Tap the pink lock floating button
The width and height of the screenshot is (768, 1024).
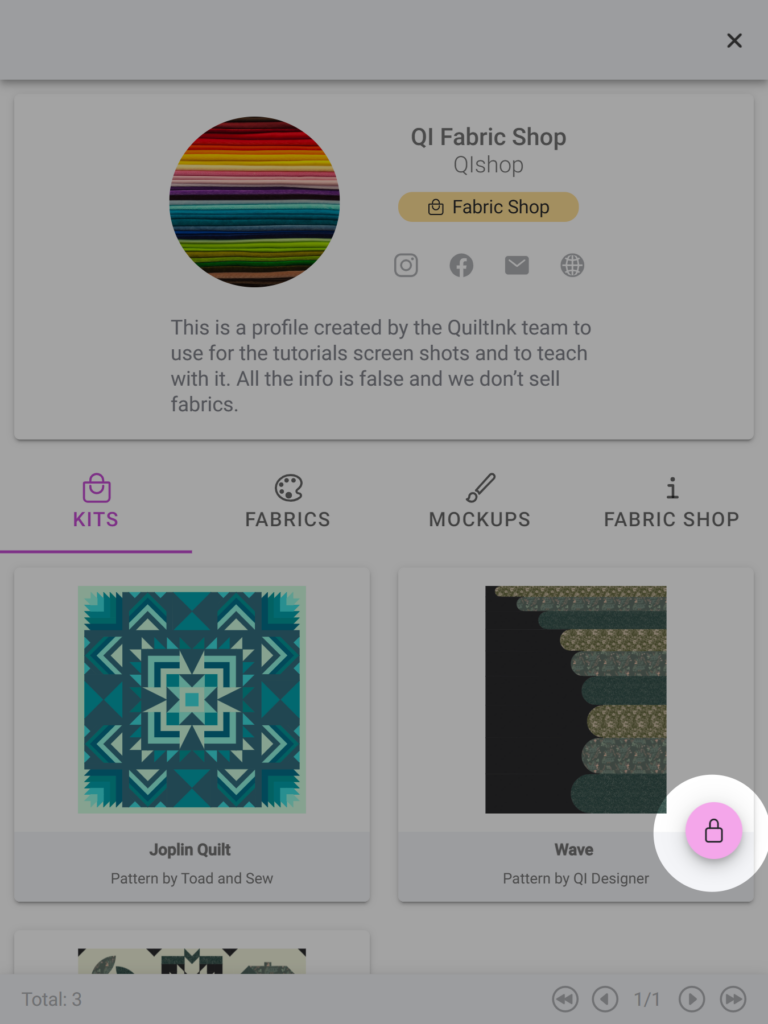tap(713, 831)
